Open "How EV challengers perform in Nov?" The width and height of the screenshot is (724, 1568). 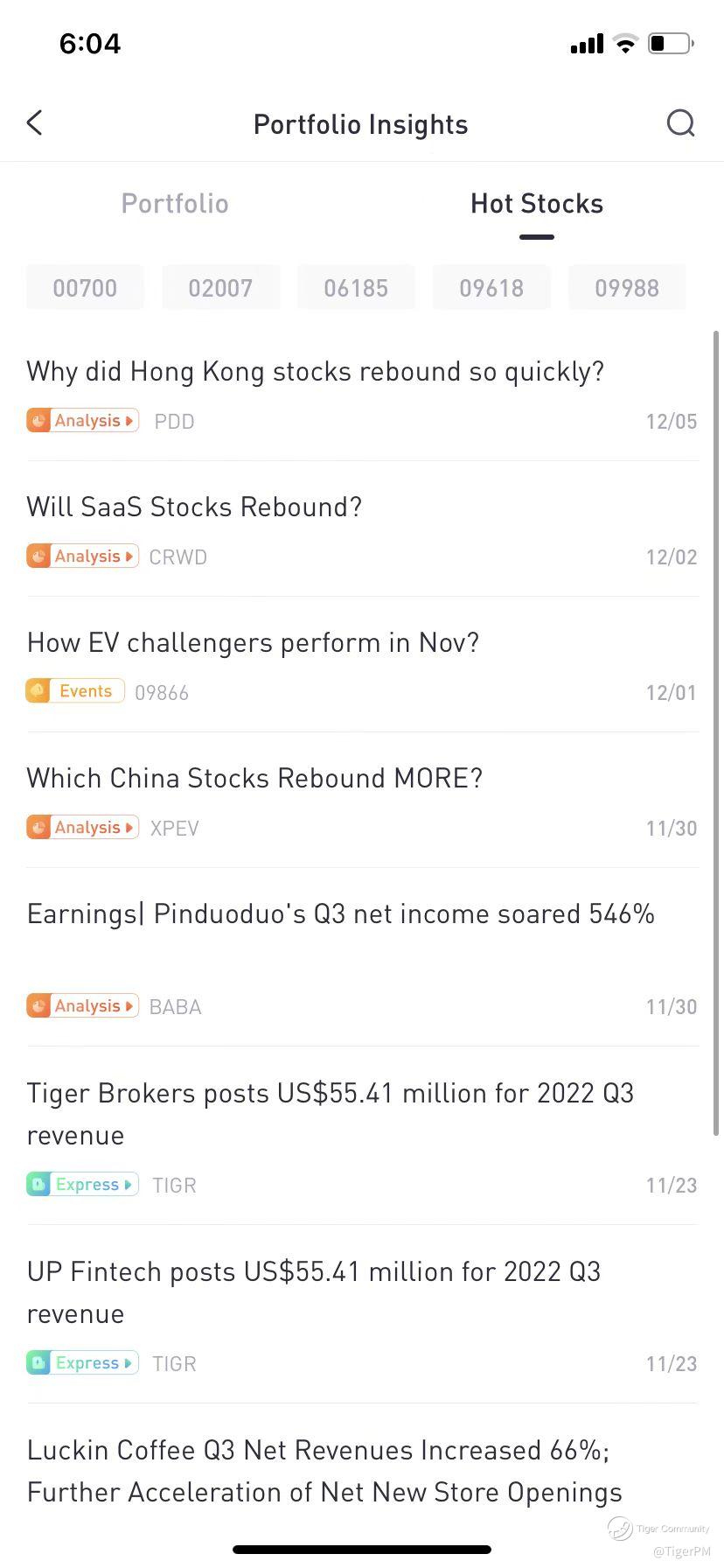254,643
